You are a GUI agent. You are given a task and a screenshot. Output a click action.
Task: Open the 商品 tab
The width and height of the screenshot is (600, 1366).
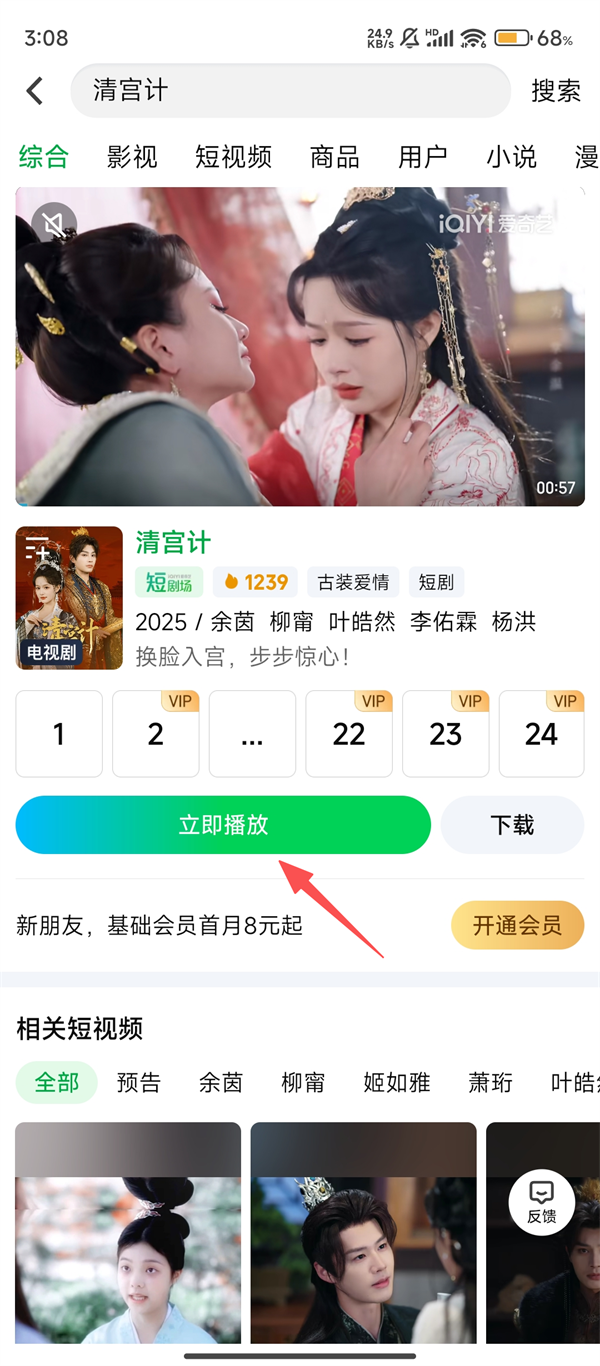coord(334,157)
